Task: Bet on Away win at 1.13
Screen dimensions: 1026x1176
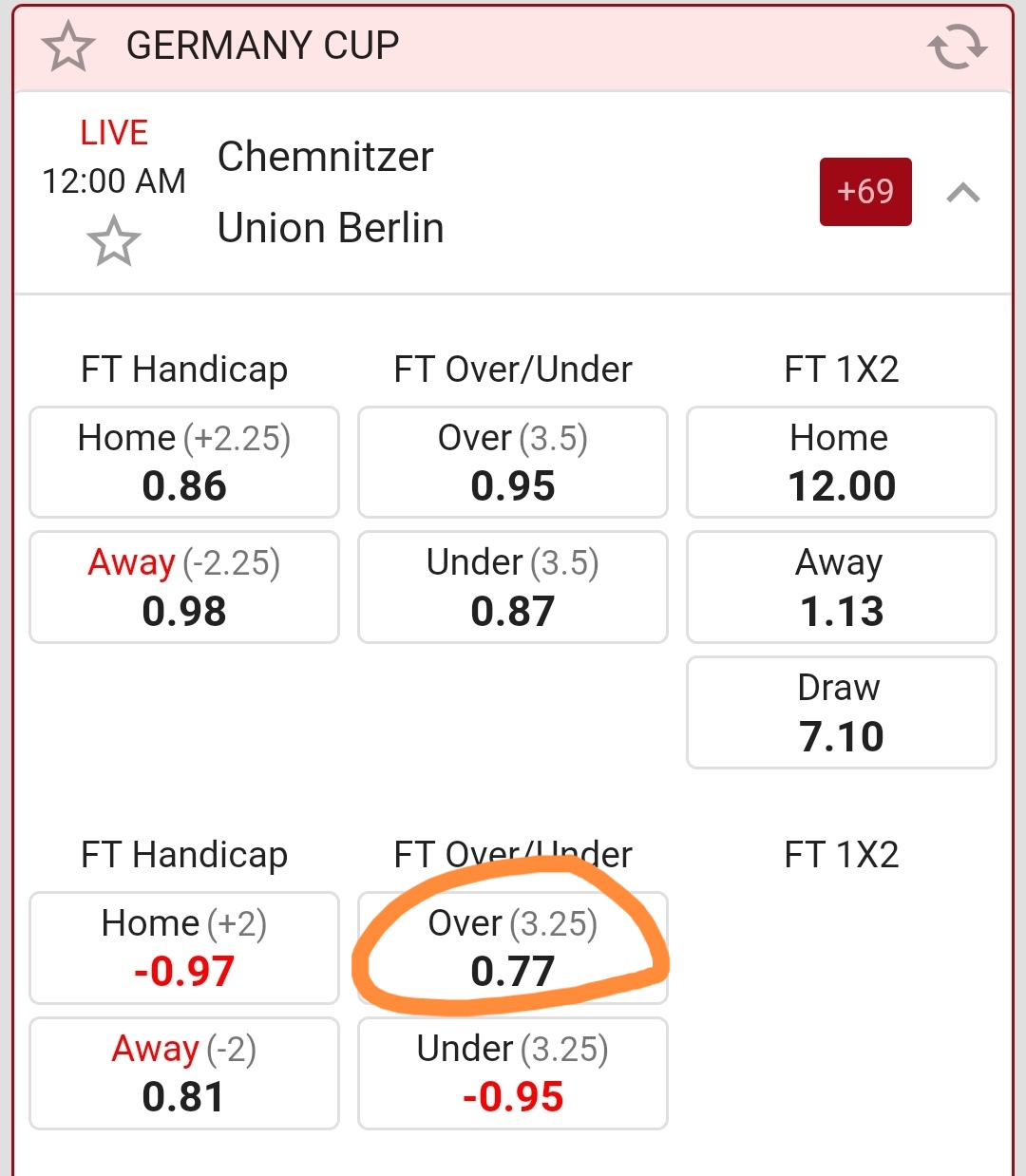Action: pos(842,587)
